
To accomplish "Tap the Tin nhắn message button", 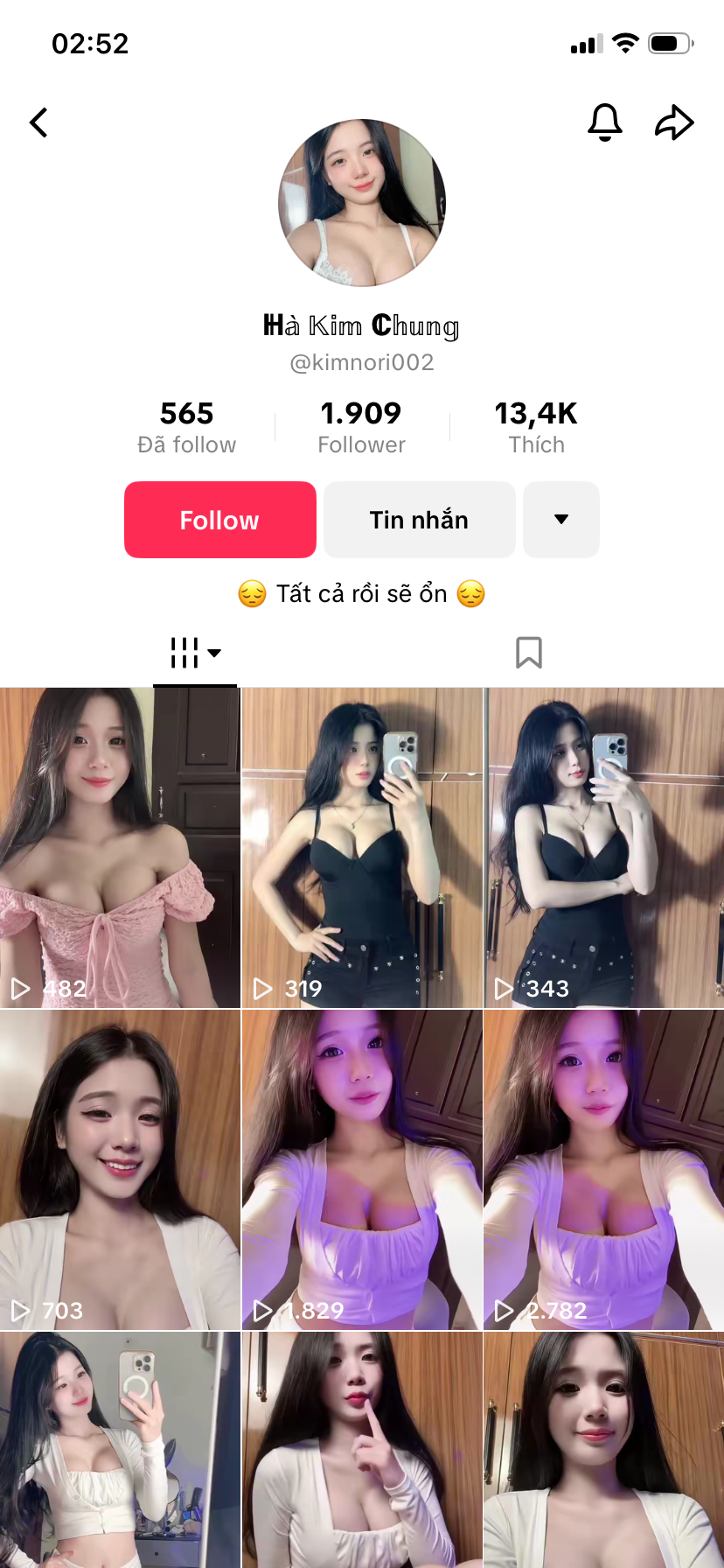I will click(419, 520).
